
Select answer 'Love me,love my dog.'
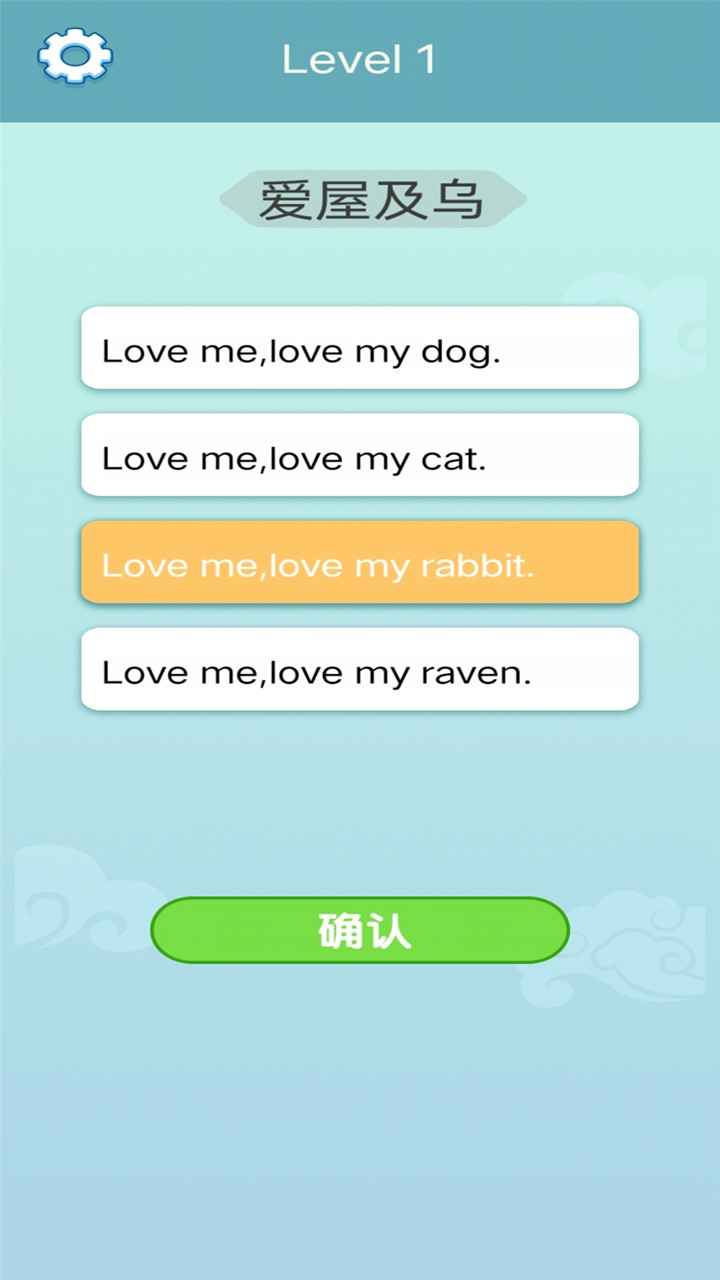click(x=359, y=348)
